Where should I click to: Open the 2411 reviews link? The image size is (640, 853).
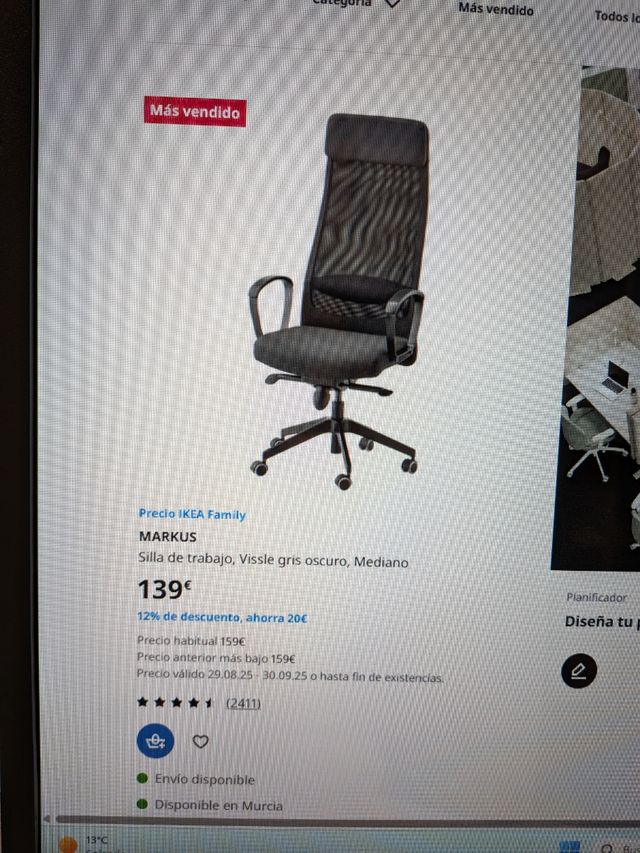(x=243, y=703)
